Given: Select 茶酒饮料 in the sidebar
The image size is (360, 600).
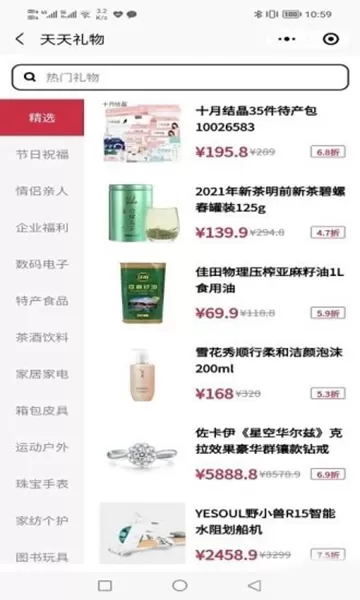Looking at the screenshot, I should tap(42, 338).
